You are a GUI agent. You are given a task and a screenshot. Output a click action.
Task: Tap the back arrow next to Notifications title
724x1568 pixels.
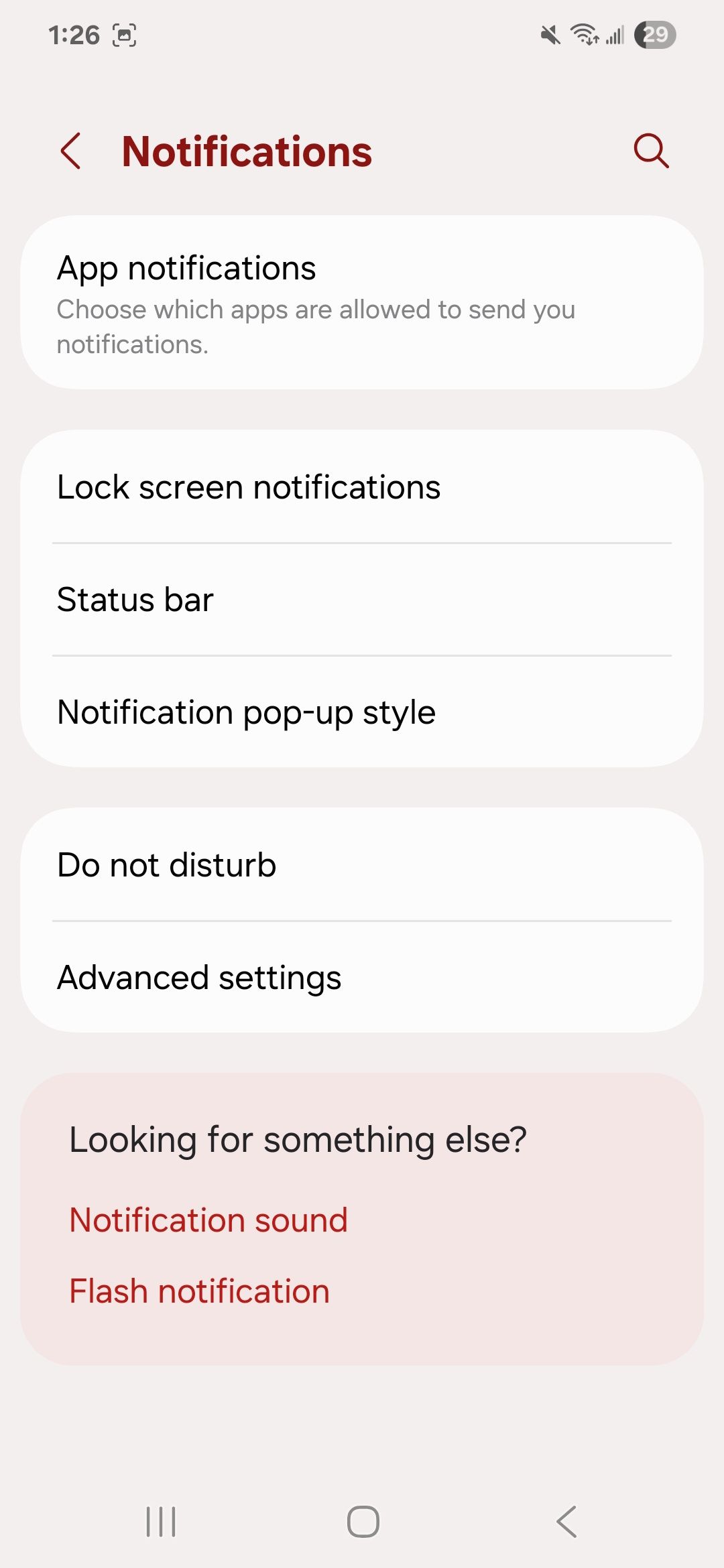coord(72,151)
